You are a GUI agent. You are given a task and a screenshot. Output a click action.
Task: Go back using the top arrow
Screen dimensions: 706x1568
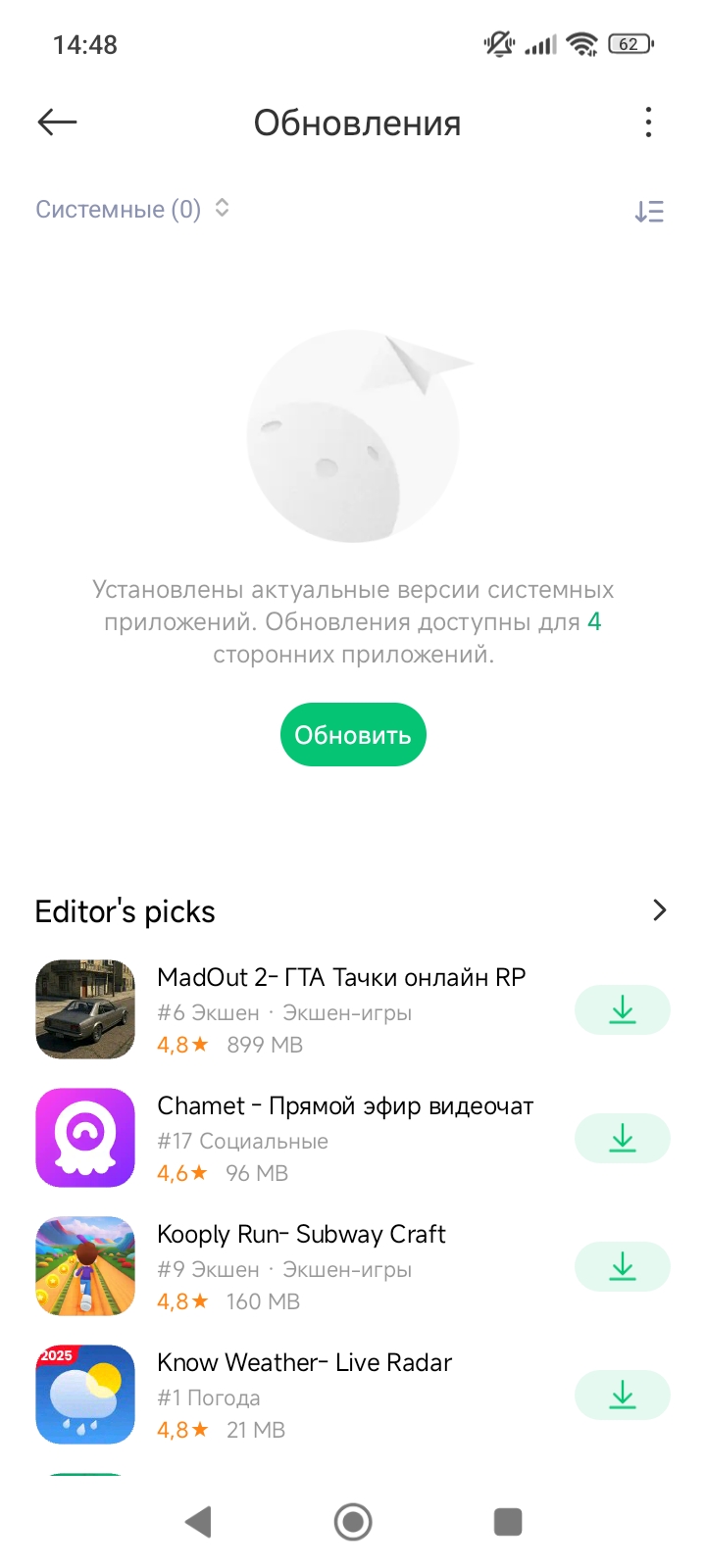[57, 122]
